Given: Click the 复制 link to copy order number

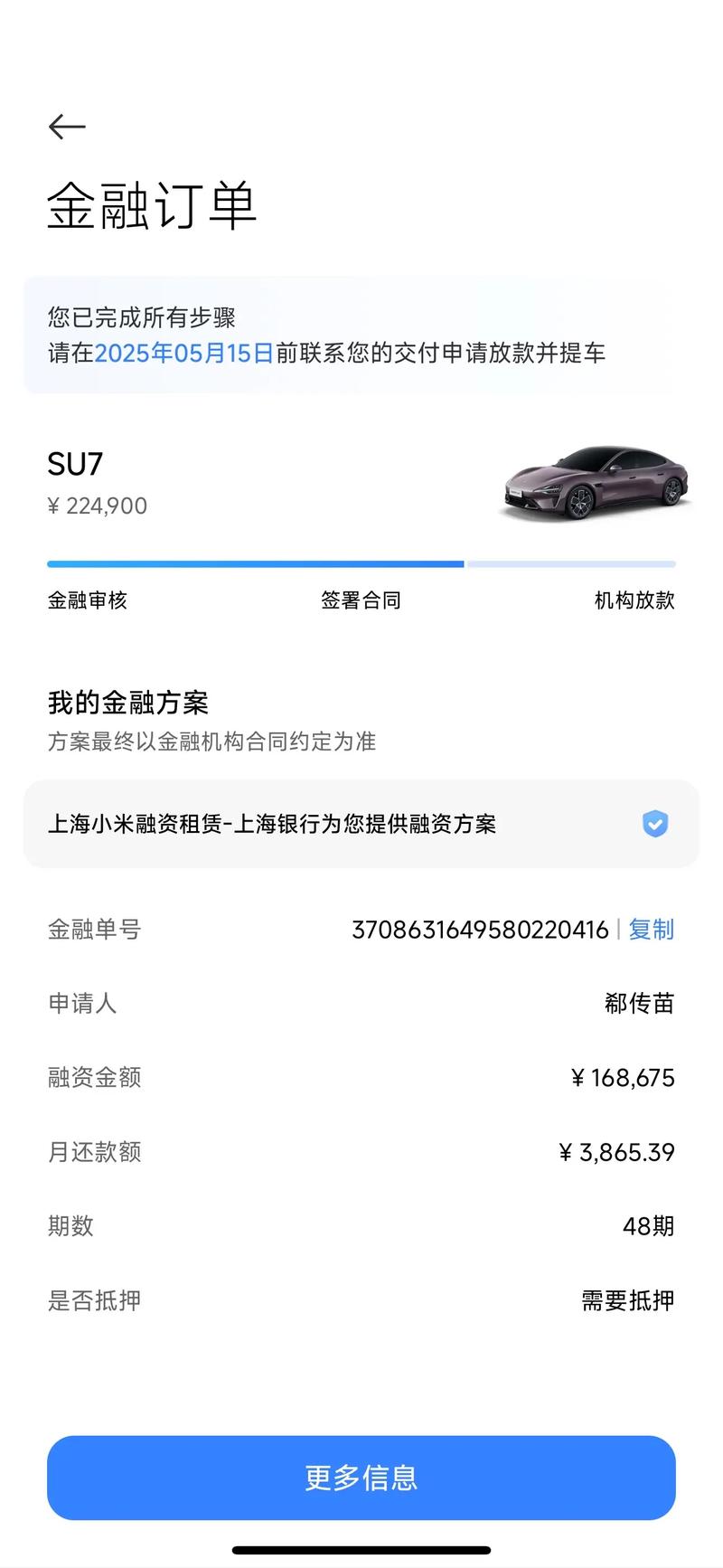Looking at the screenshot, I should pyautogui.click(x=652, y=930).
